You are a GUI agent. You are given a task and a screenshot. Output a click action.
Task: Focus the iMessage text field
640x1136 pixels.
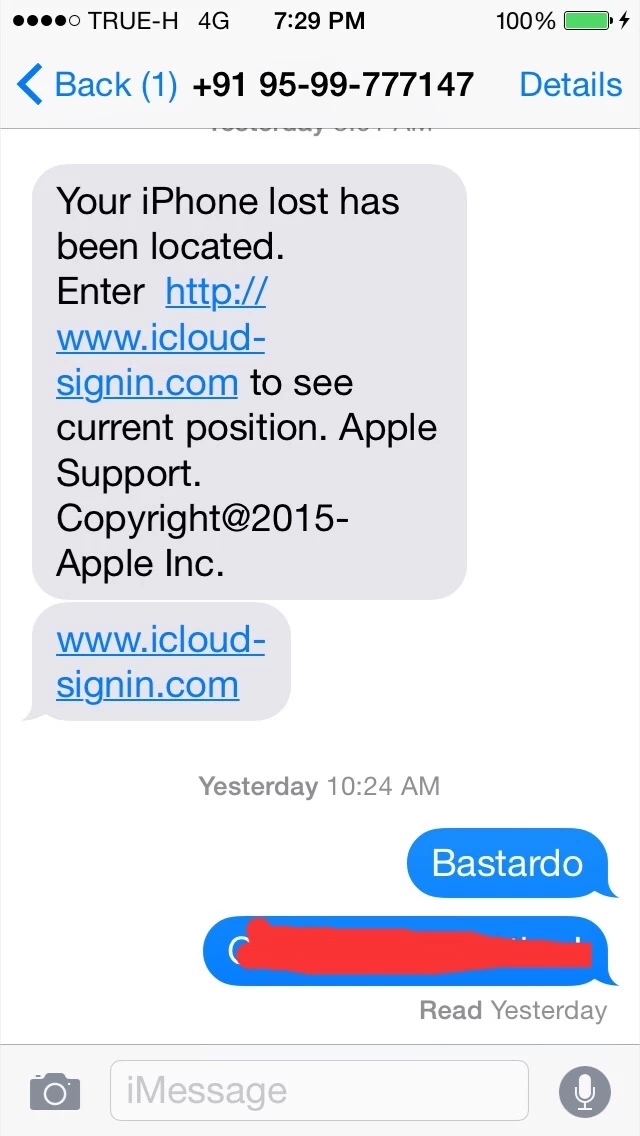[x=319, y=1090]
